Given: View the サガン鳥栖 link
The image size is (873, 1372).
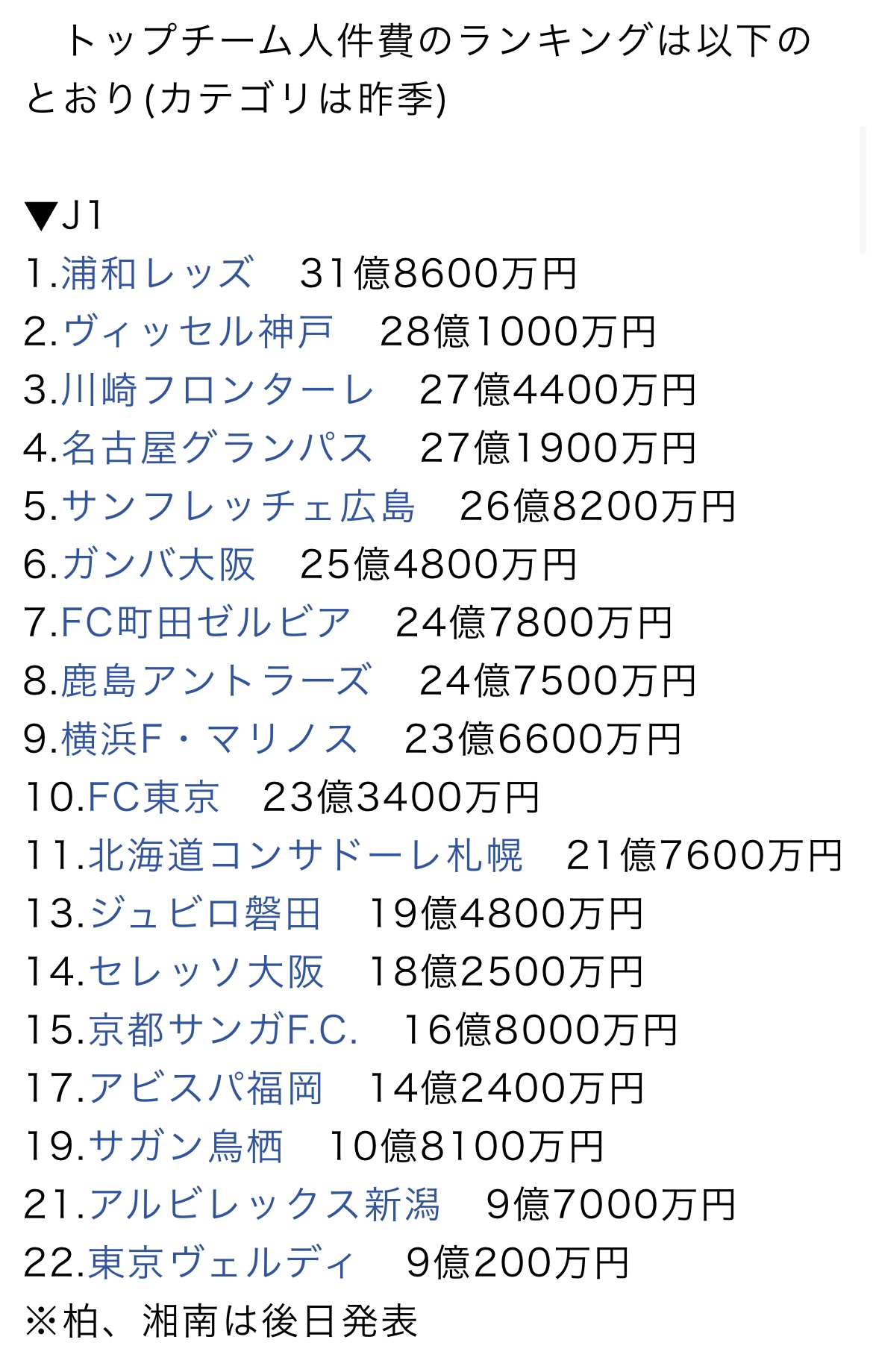Looking at the screenshot, I should (x=186, y=1147).
